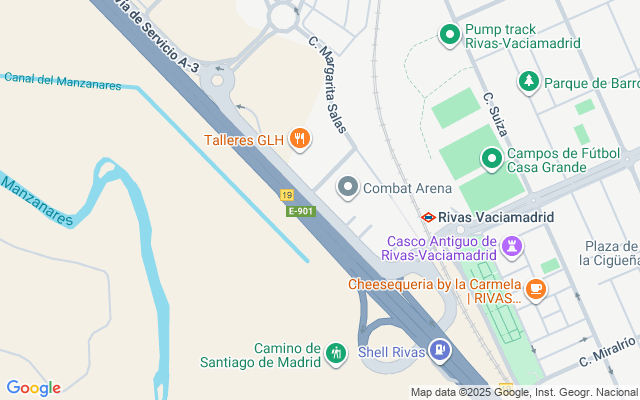Open the Google logo link

pos(33,388)
